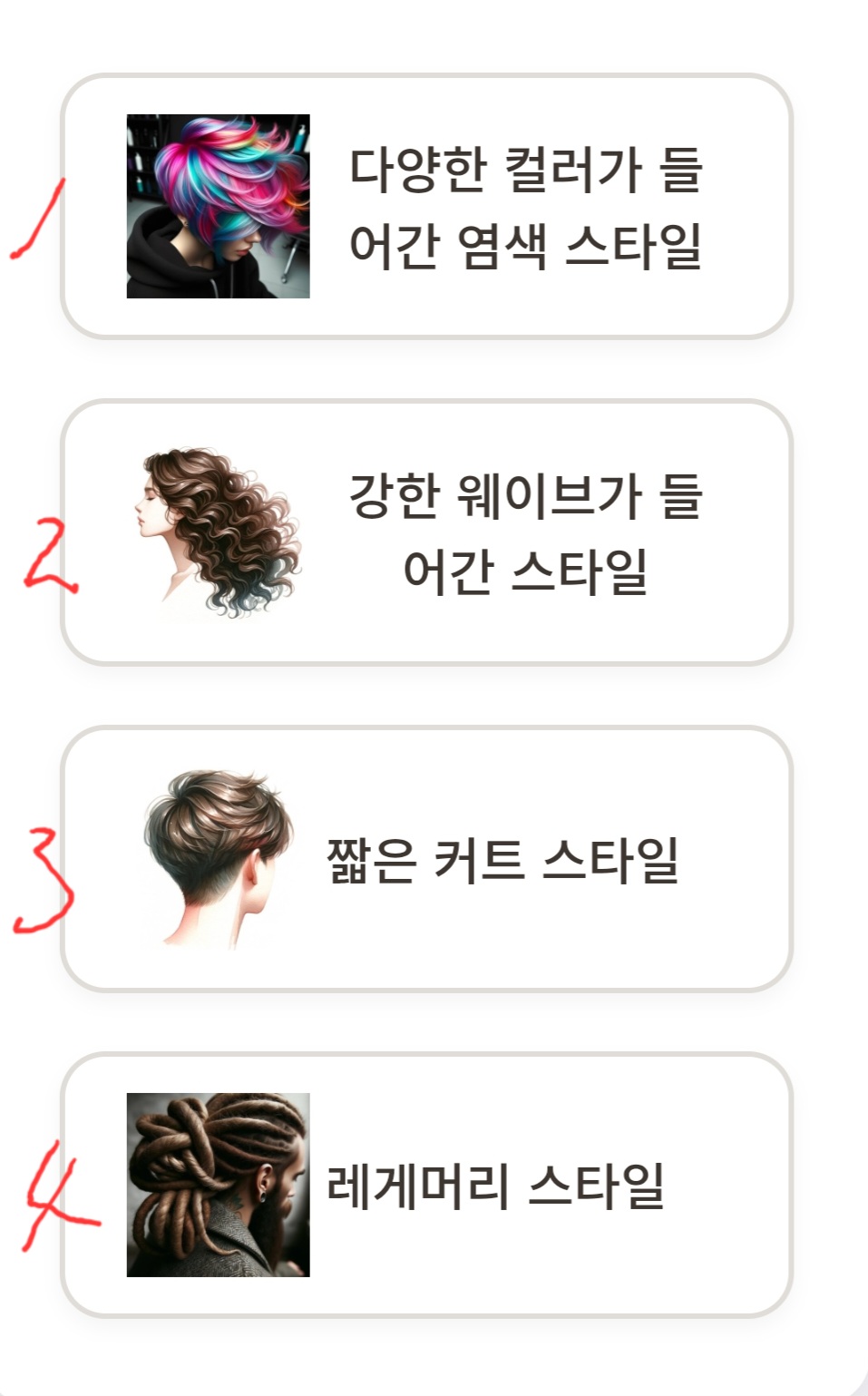Choose the 강한 웨이브가 들어간 스타일 card
Screen dimensions: 868x1396
(x=426, y=532)
